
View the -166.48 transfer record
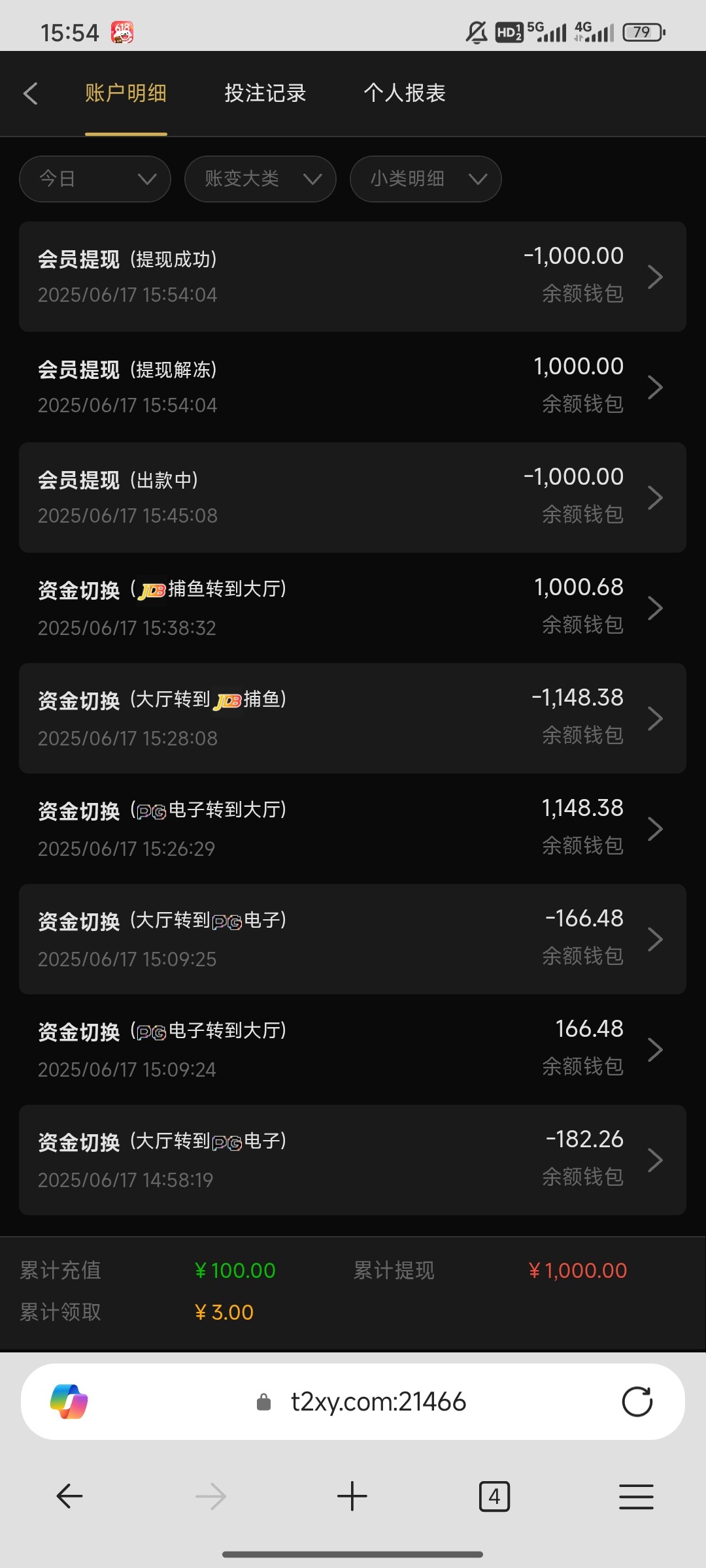(352, 939)
